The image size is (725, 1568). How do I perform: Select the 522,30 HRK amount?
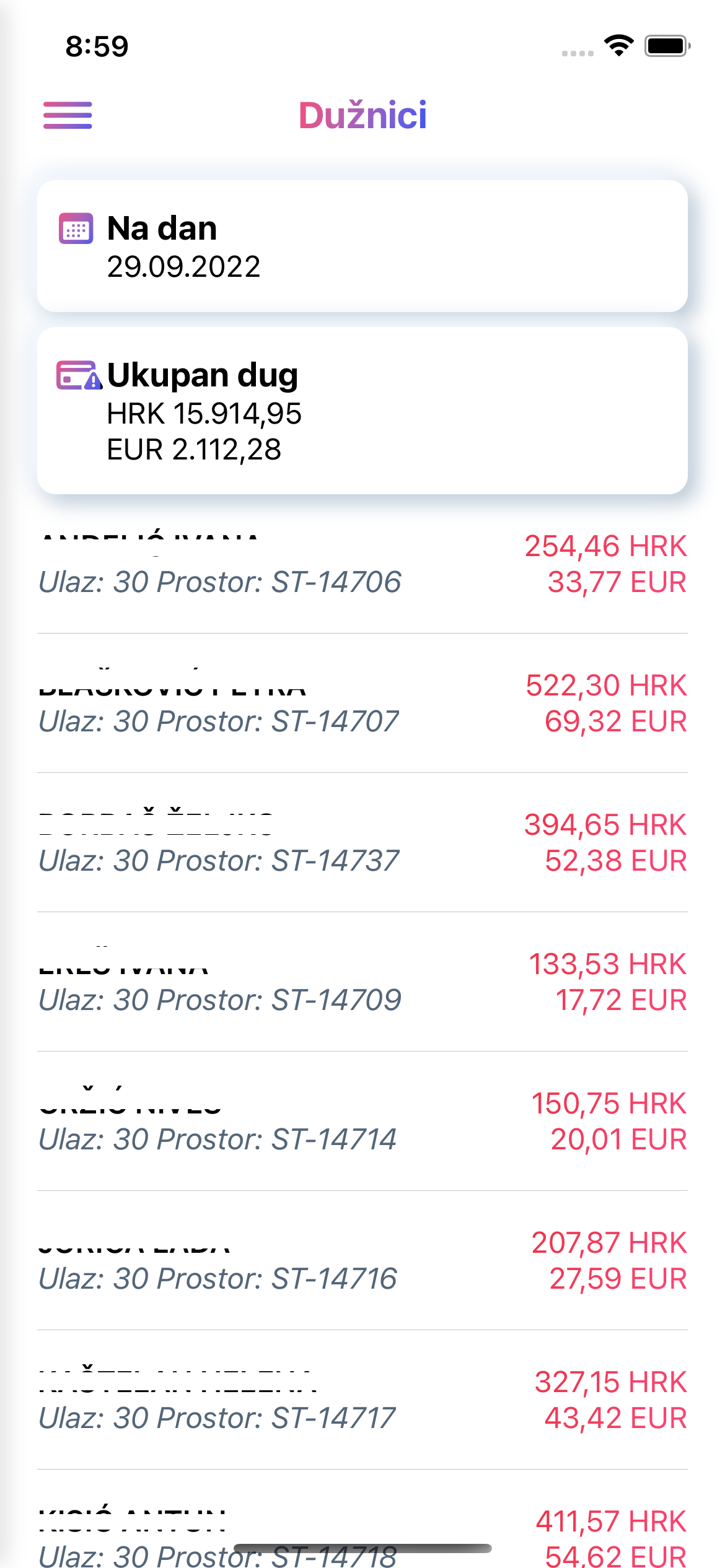[x=605, y=684]
